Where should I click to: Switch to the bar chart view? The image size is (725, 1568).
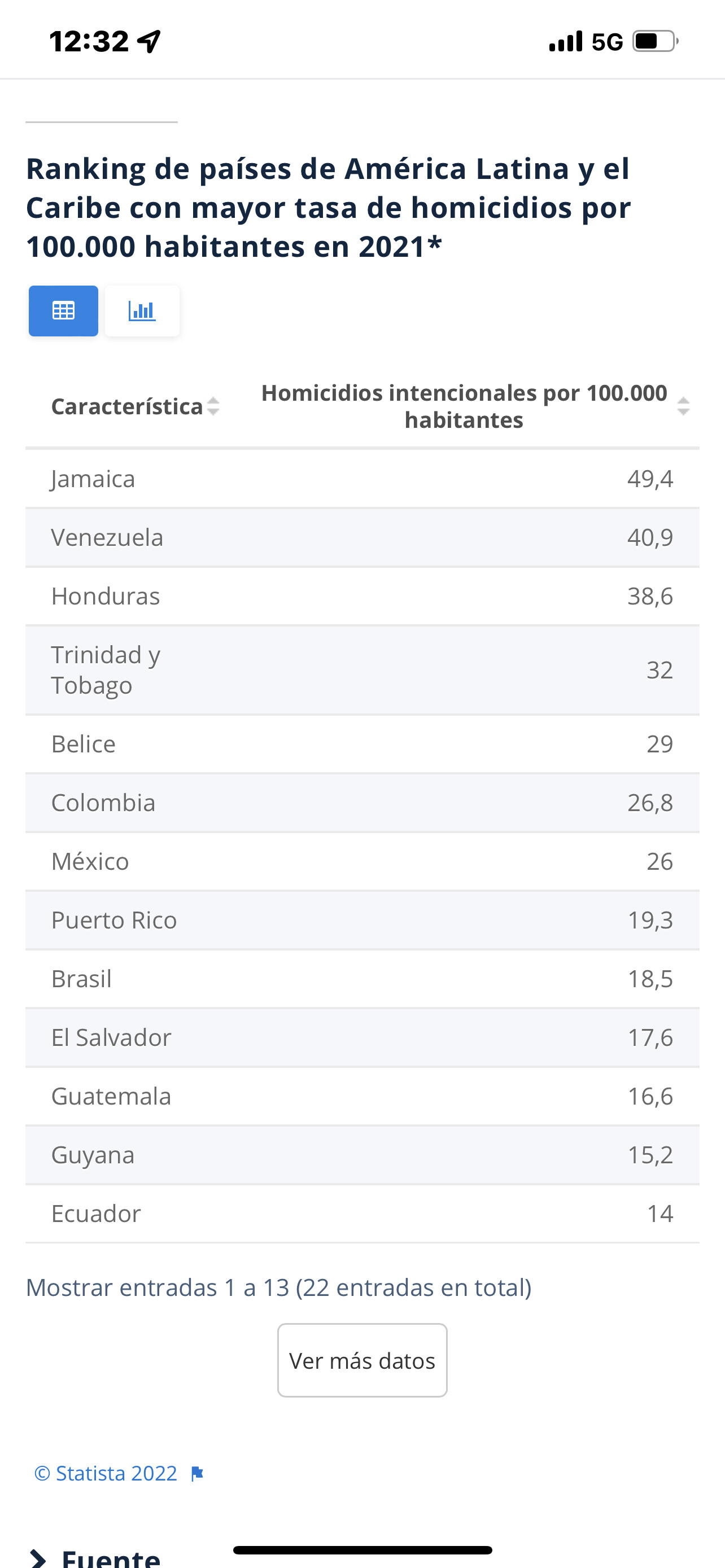pyautogui.click(x=142, y=311)
